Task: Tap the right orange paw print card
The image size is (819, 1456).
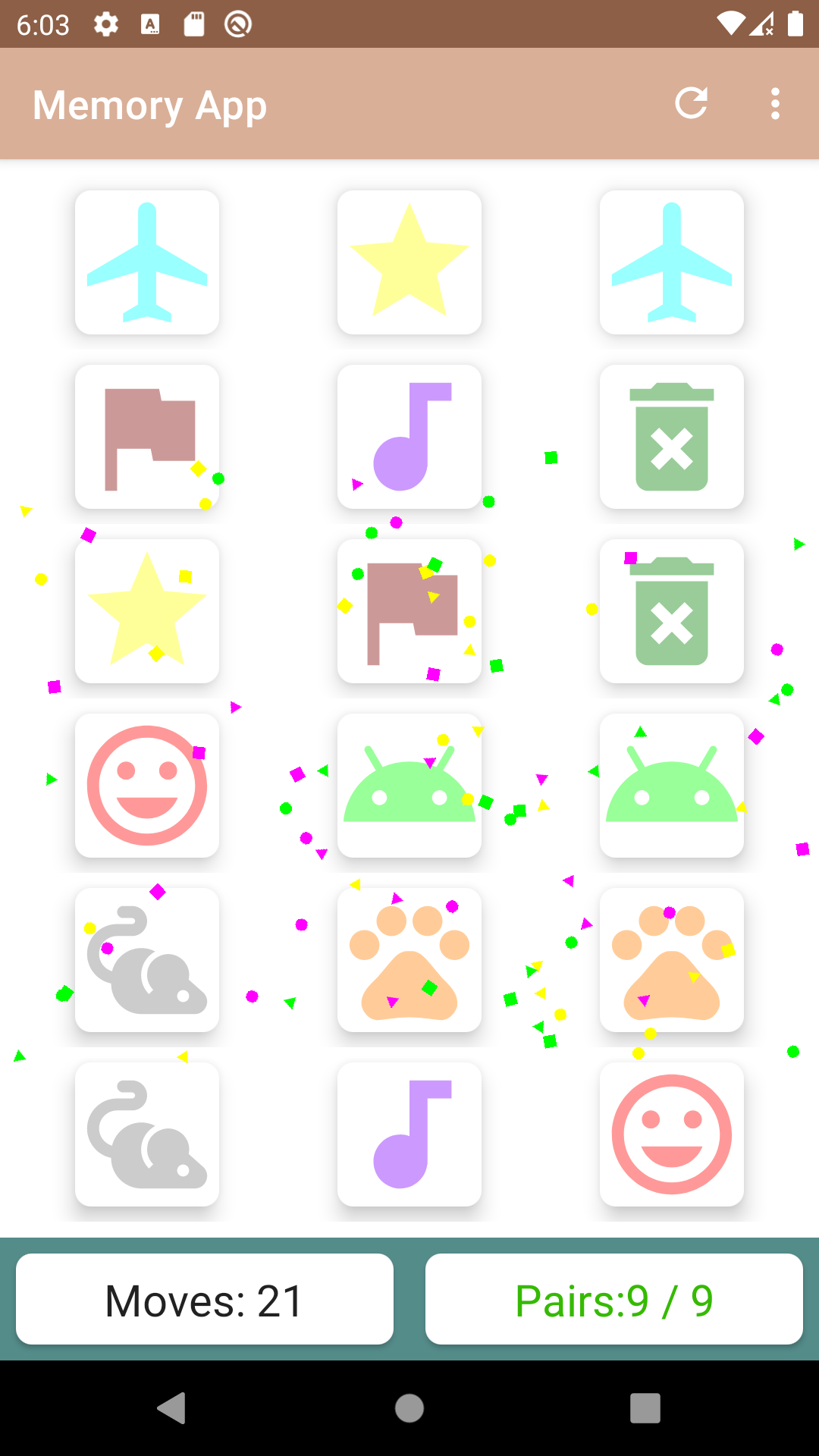Action: pyautogui.click(x=672, y=959)
